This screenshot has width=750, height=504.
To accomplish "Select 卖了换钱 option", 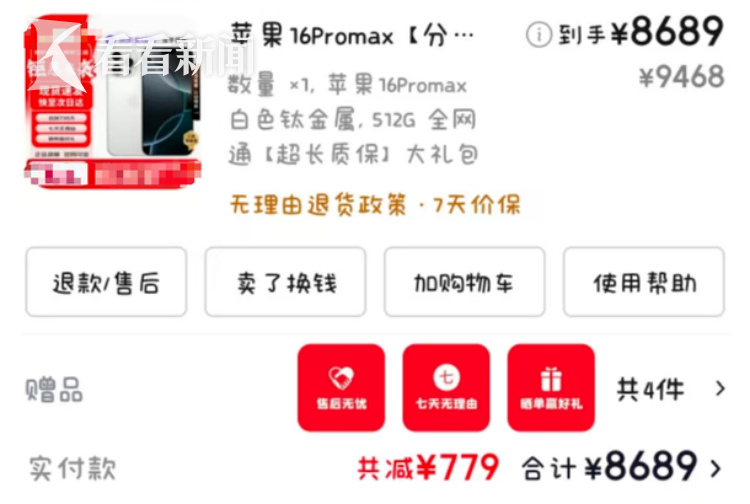I will (x=285, y=283).
